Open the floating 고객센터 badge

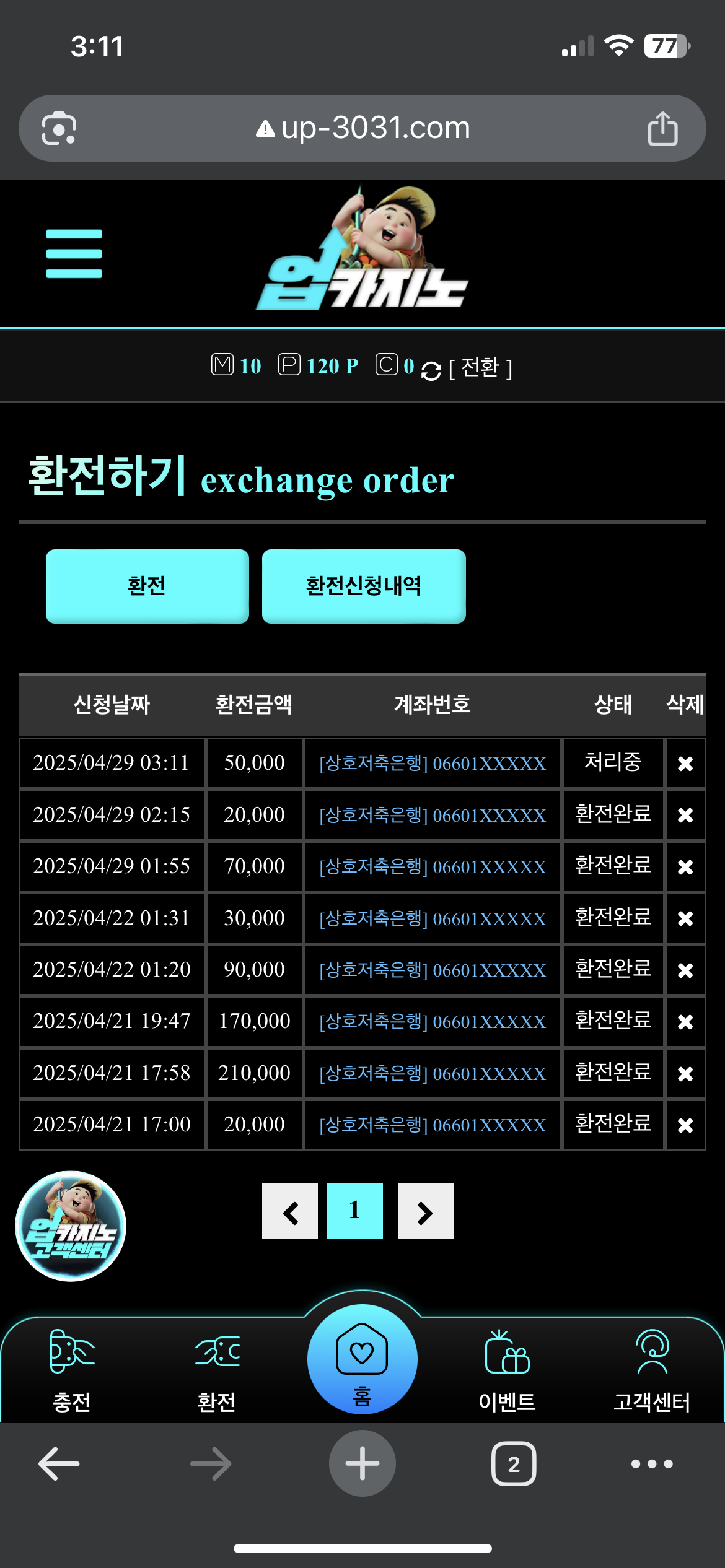click(x=71, y=1226)
